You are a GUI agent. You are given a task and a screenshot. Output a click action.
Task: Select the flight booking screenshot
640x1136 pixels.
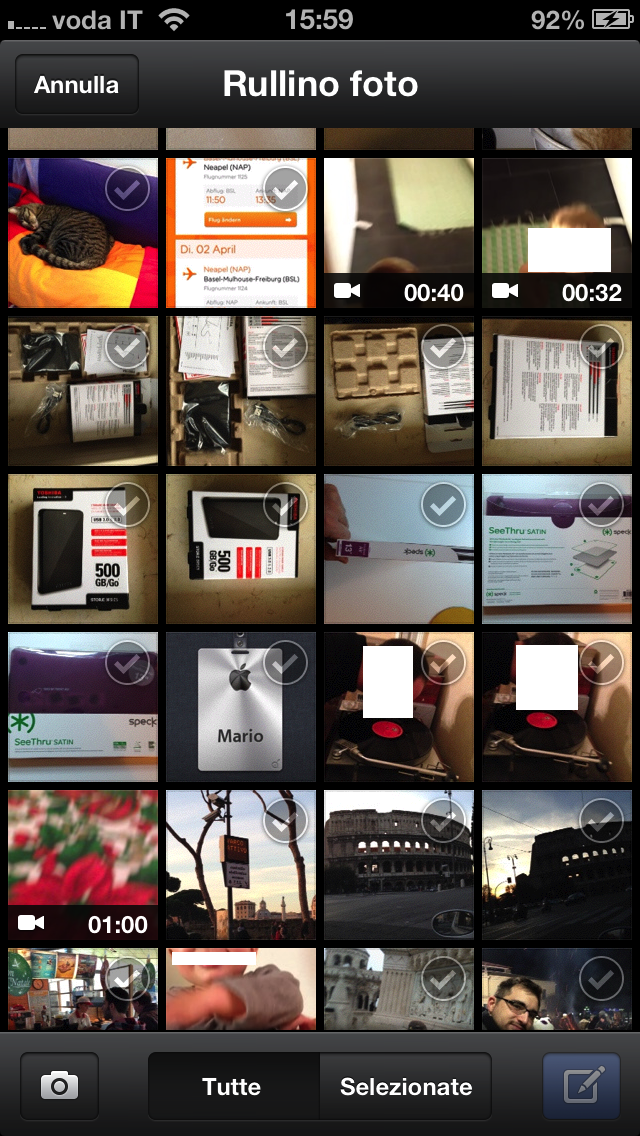click(241, 233)
